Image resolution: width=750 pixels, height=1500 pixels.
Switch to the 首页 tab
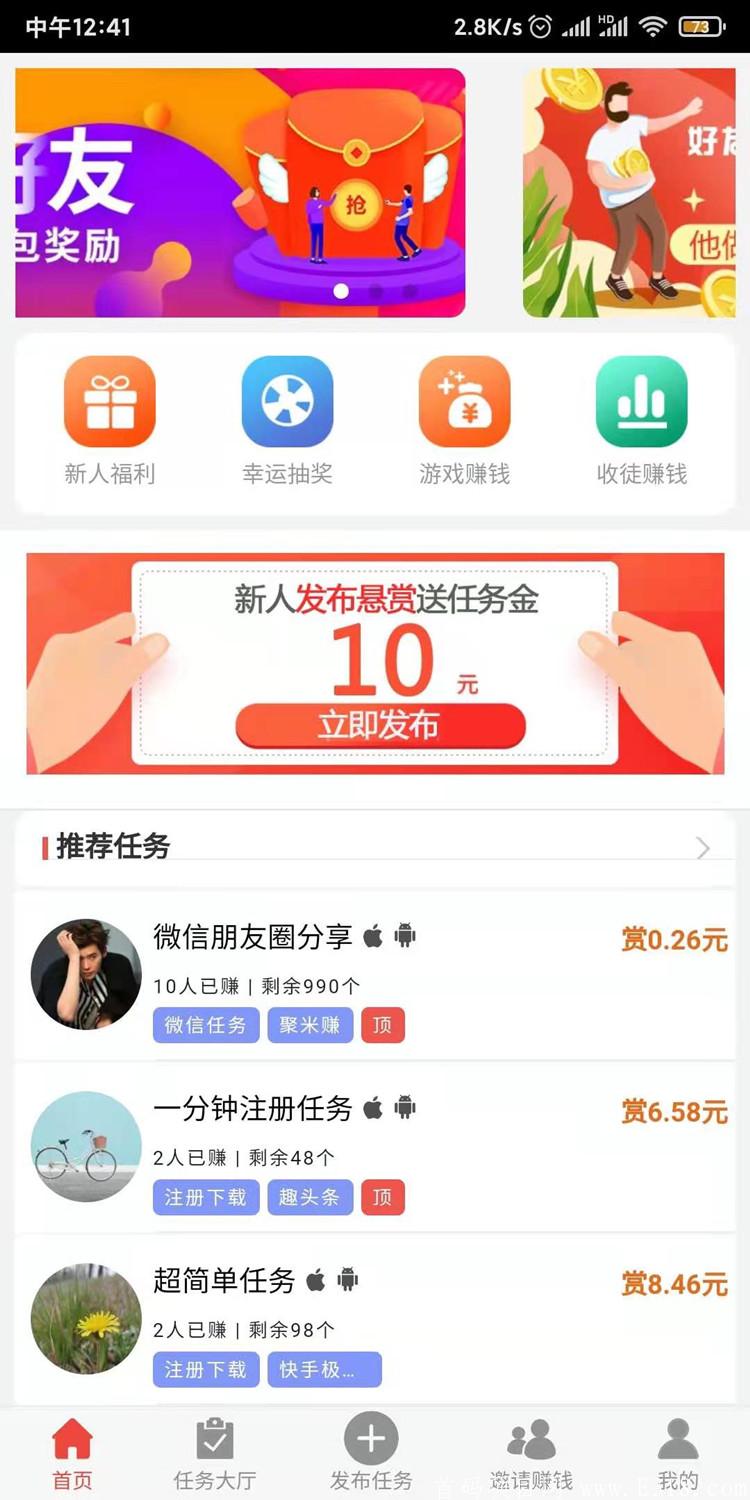tap(72, 1455)
